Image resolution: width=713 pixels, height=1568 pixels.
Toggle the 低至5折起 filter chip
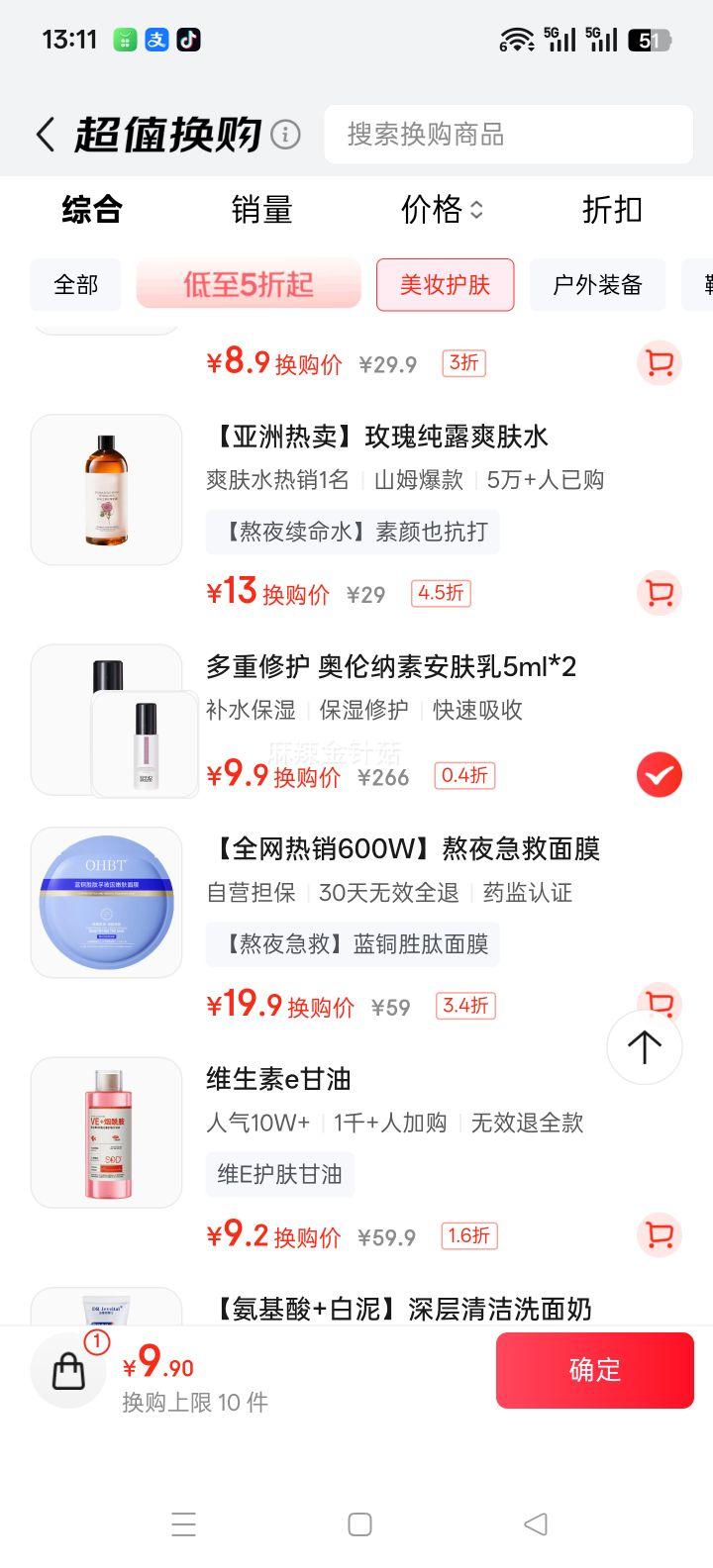pyautogui.click(x=248, y=285)
